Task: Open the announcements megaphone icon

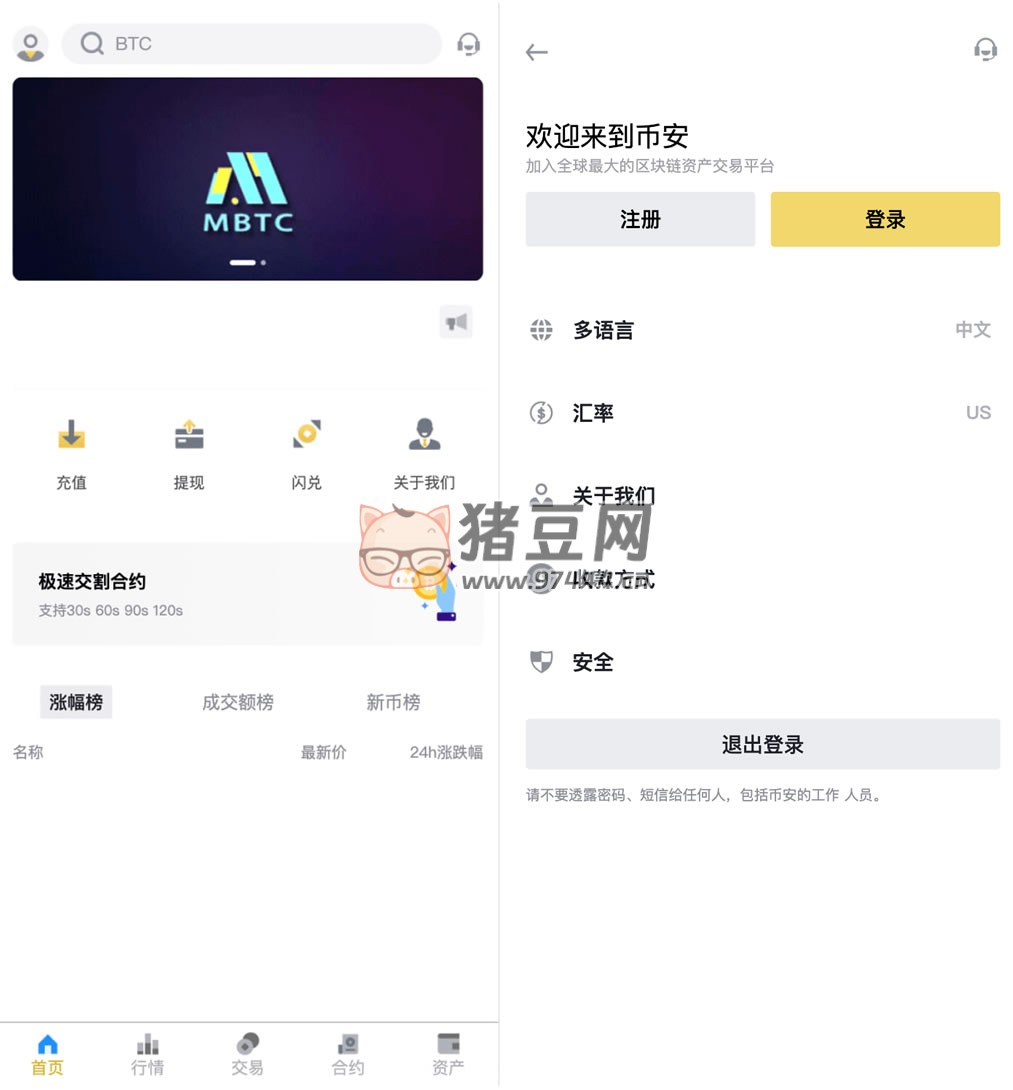Action: (456, 322)
